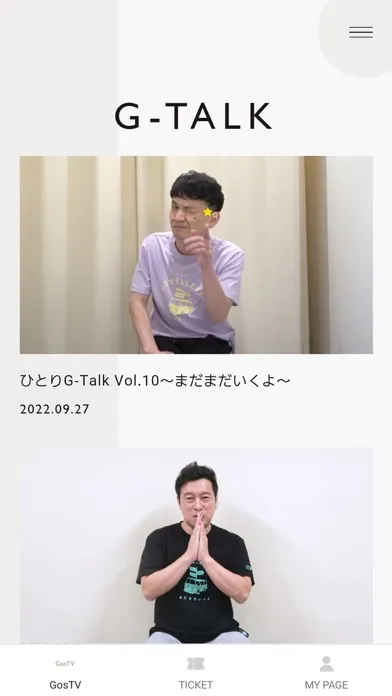Open the ひとりG-Talk Vol.10 video thumbnail
This screenshot has width=392, height=696.
(196, 255)
